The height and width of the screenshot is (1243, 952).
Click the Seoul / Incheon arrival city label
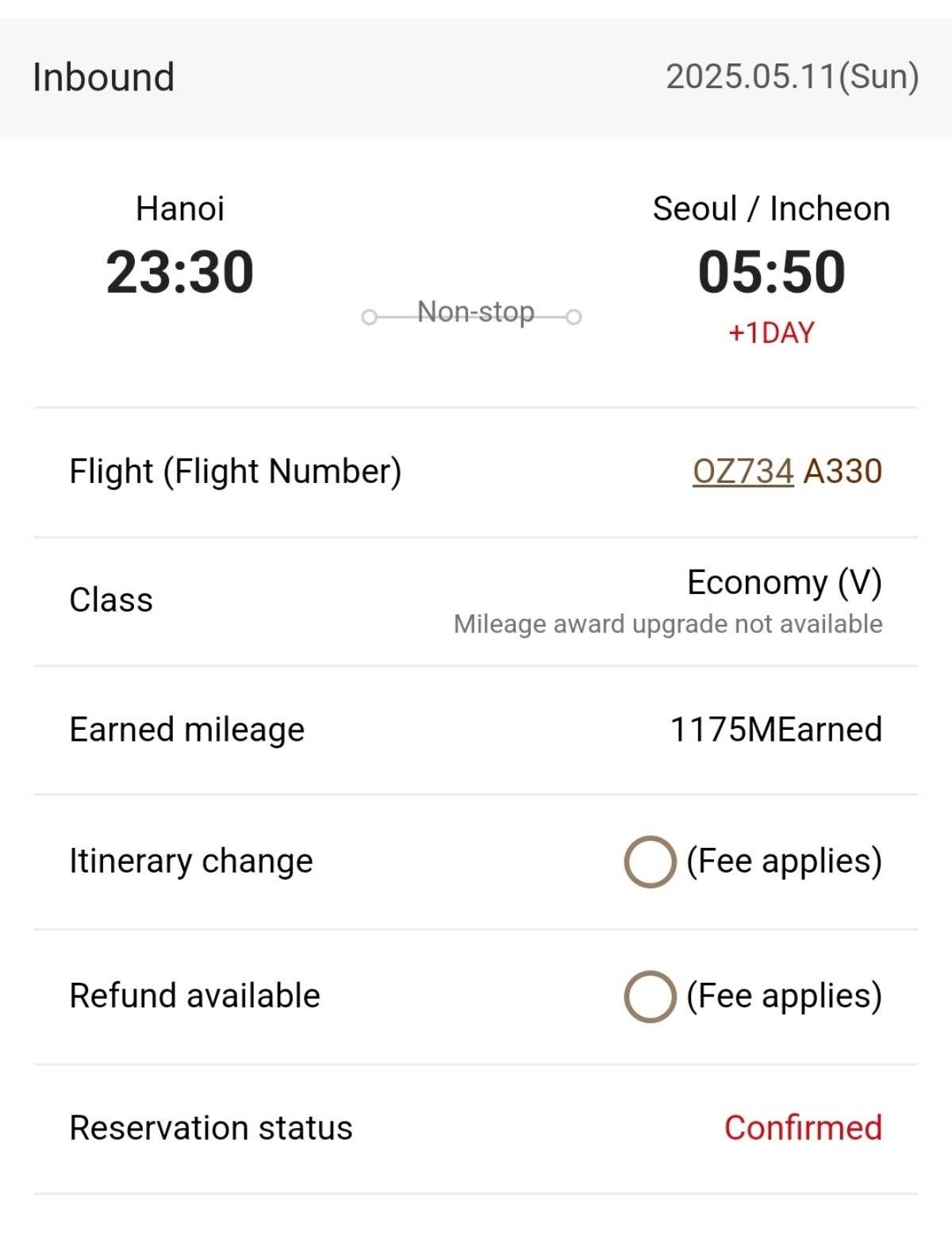pyautogui.click(x=772, y=208)
